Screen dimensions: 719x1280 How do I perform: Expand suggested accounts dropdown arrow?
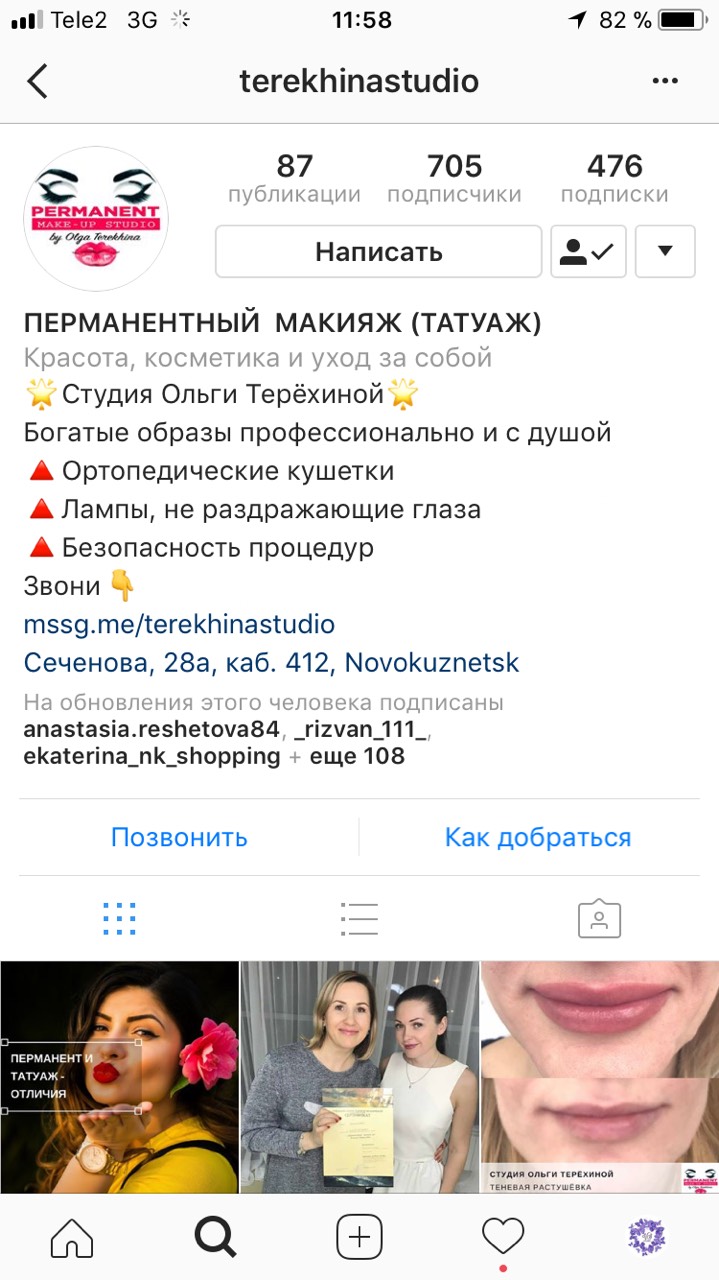tap(665, 251)
